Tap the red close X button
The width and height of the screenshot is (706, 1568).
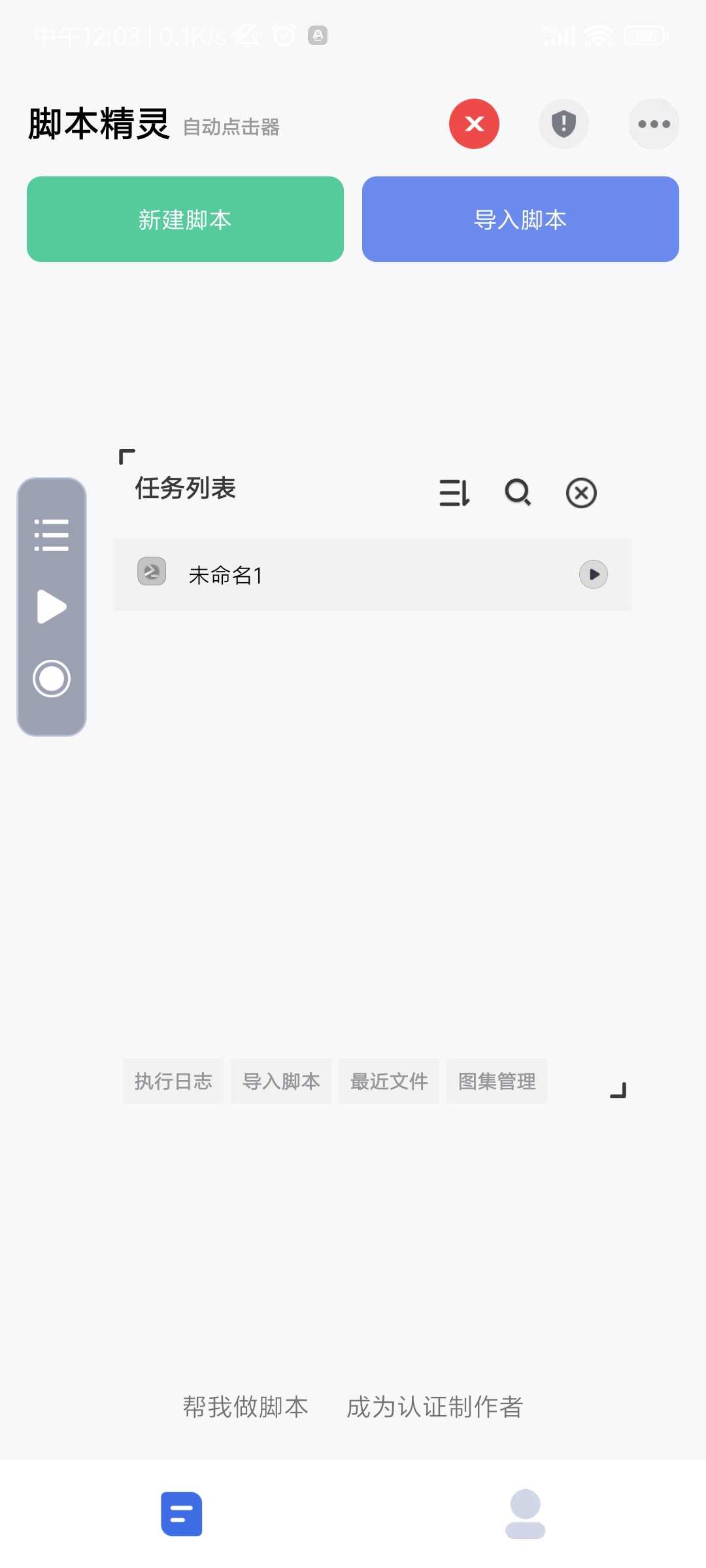point(474,124)
